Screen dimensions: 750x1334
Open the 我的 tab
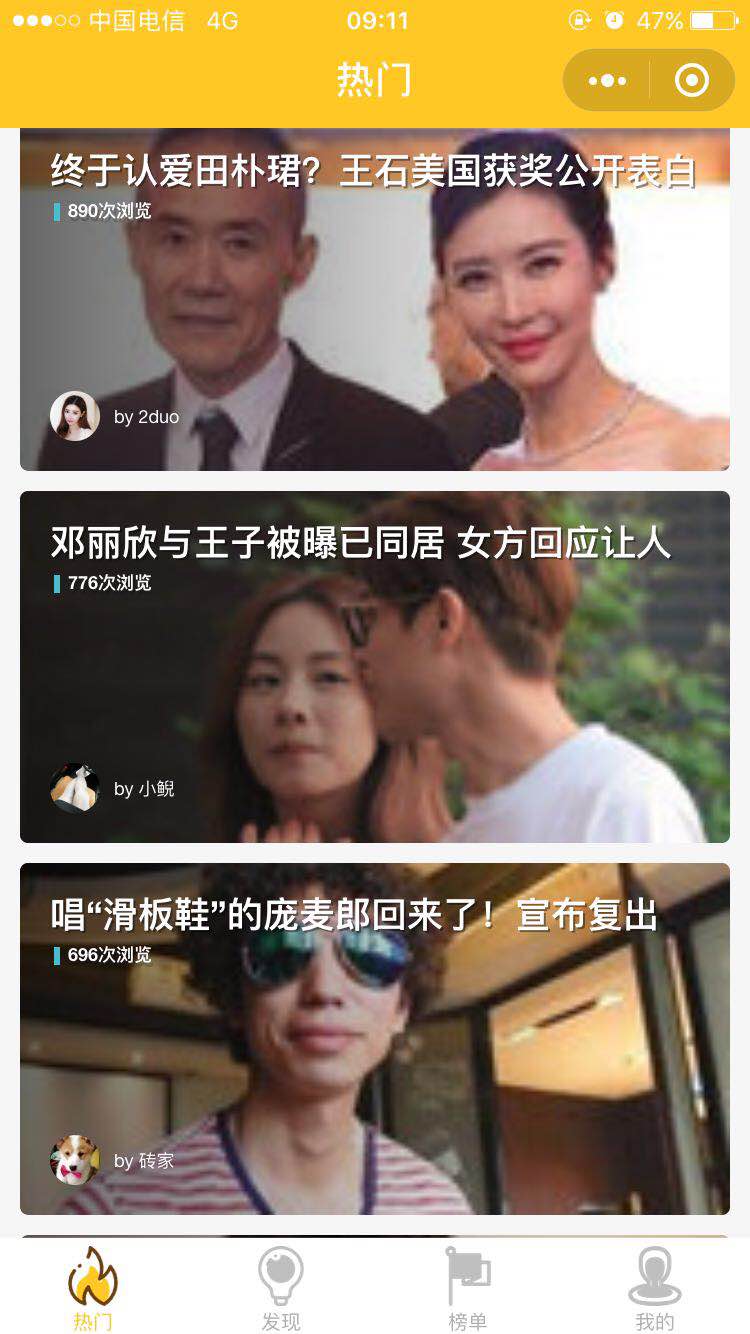click(x=655, y=1288)
